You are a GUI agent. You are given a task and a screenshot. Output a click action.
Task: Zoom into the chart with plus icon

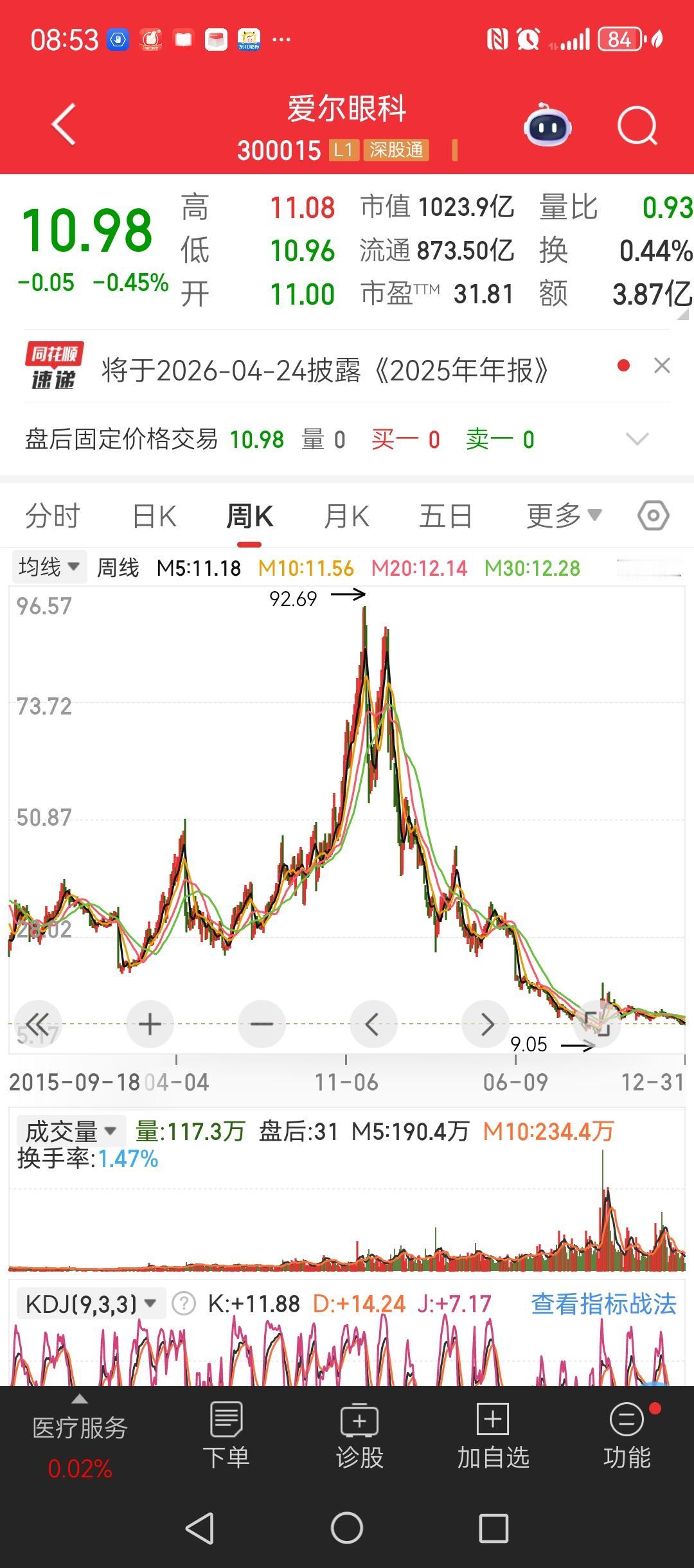150,1024
